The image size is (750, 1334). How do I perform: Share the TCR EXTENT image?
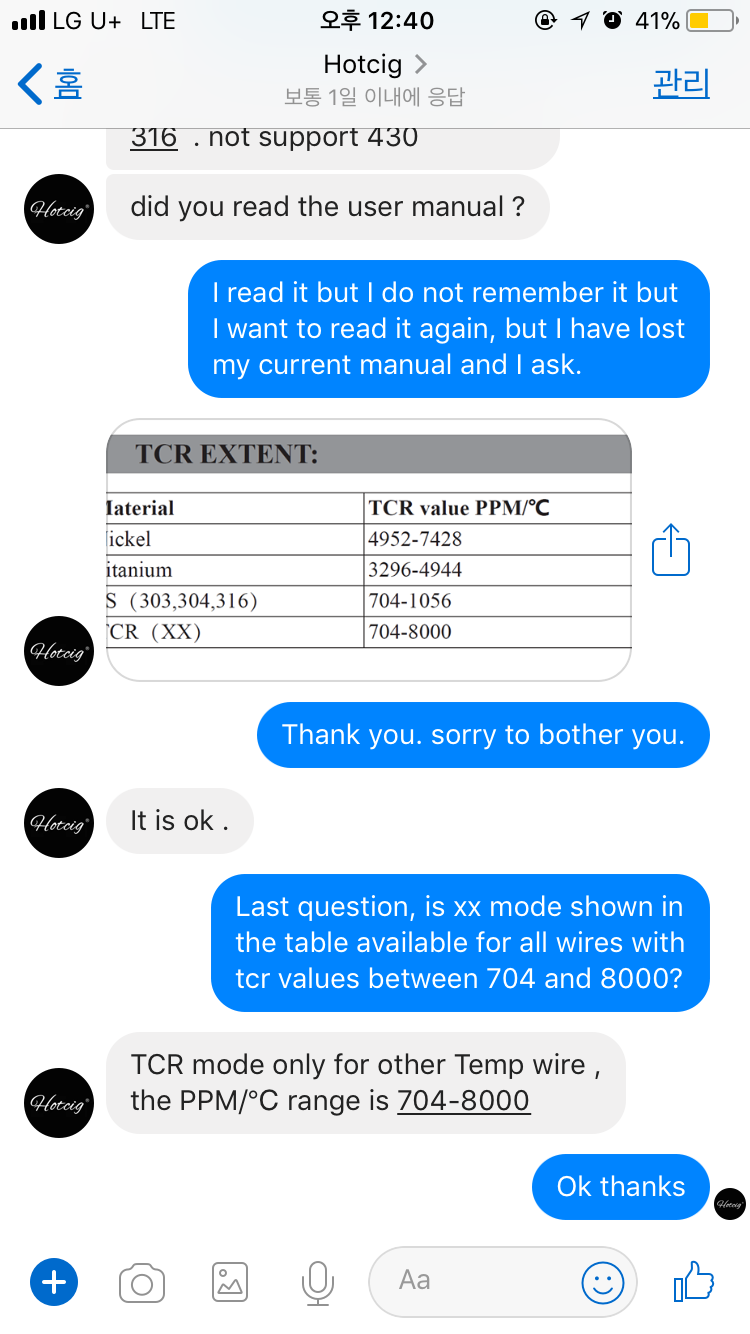pos(671,550)
